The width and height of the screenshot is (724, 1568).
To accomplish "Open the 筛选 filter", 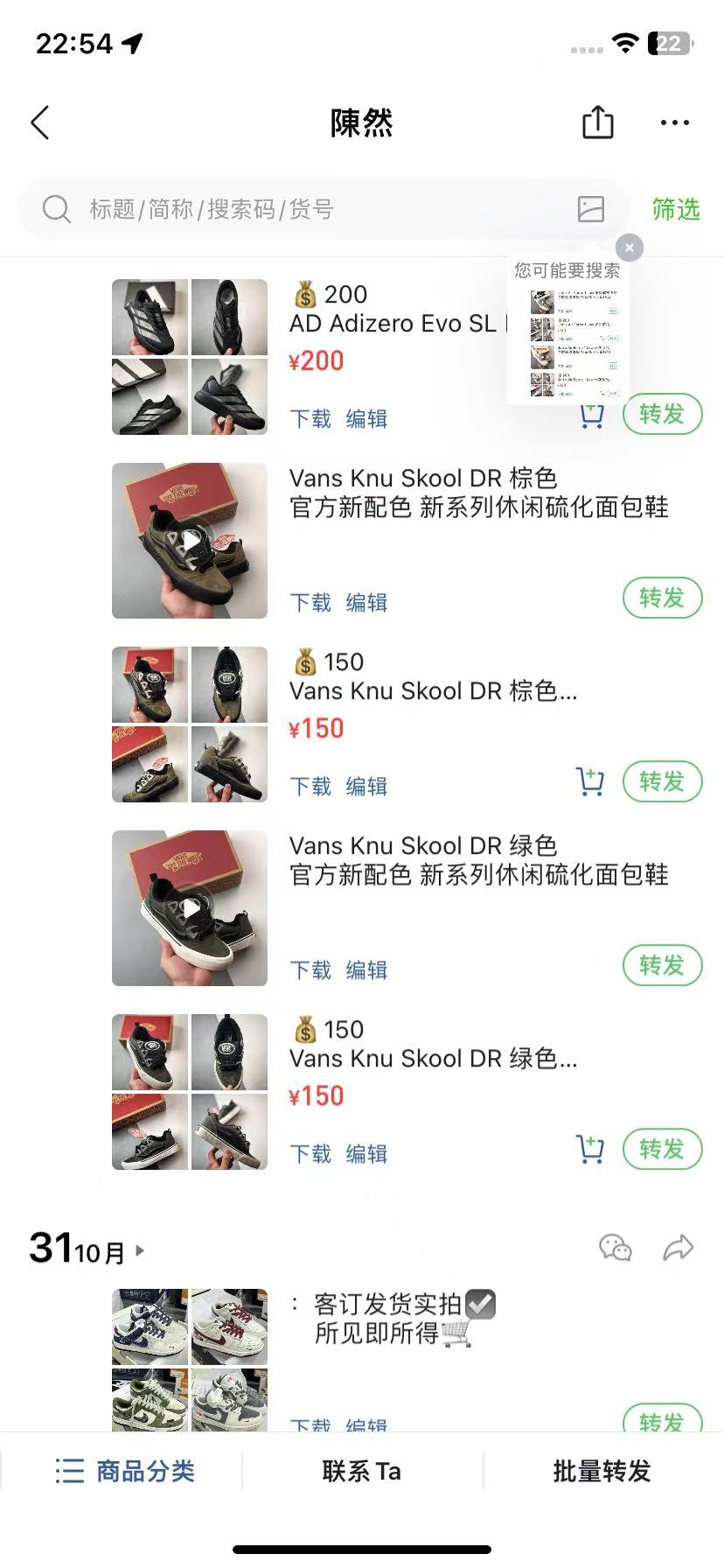I will coord(675,209).
